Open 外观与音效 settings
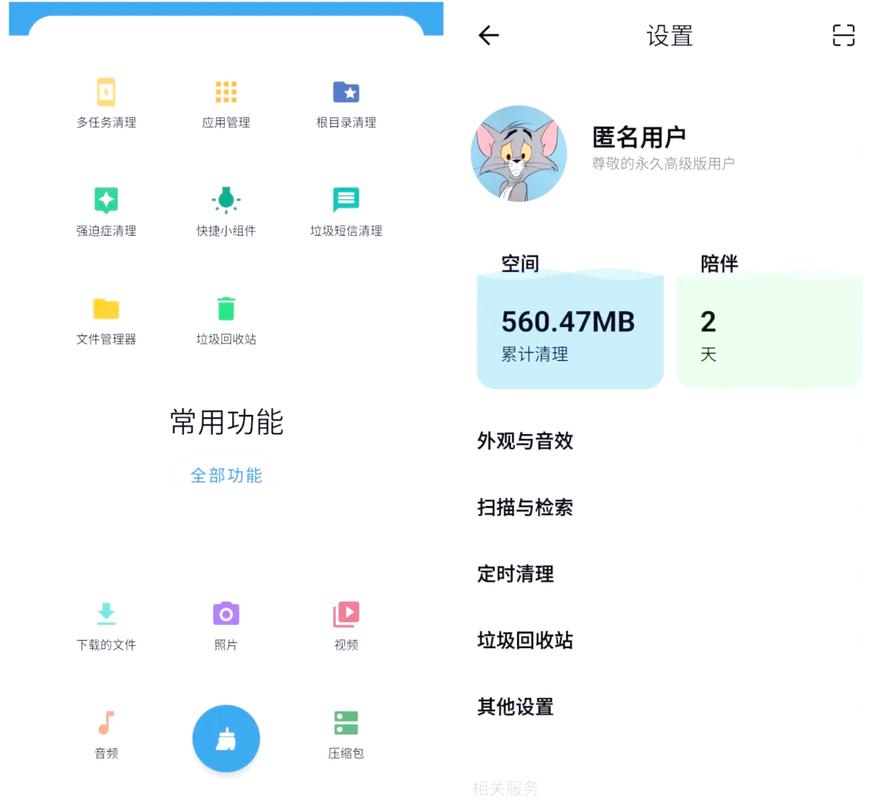The height and width of the screenshot is (800, 896). [x=665, y=441]
